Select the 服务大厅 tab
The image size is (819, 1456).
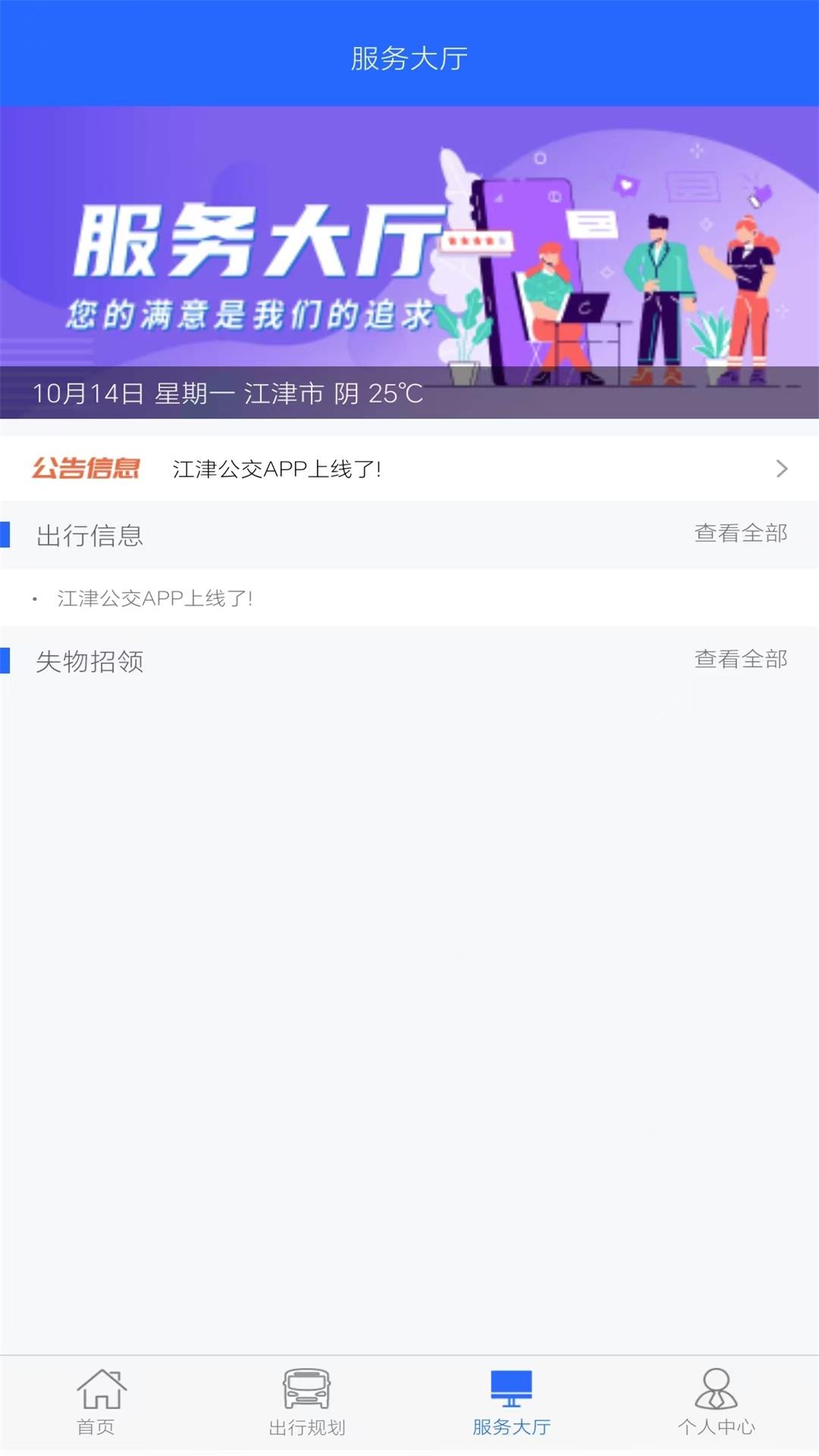click(511, 1403)
